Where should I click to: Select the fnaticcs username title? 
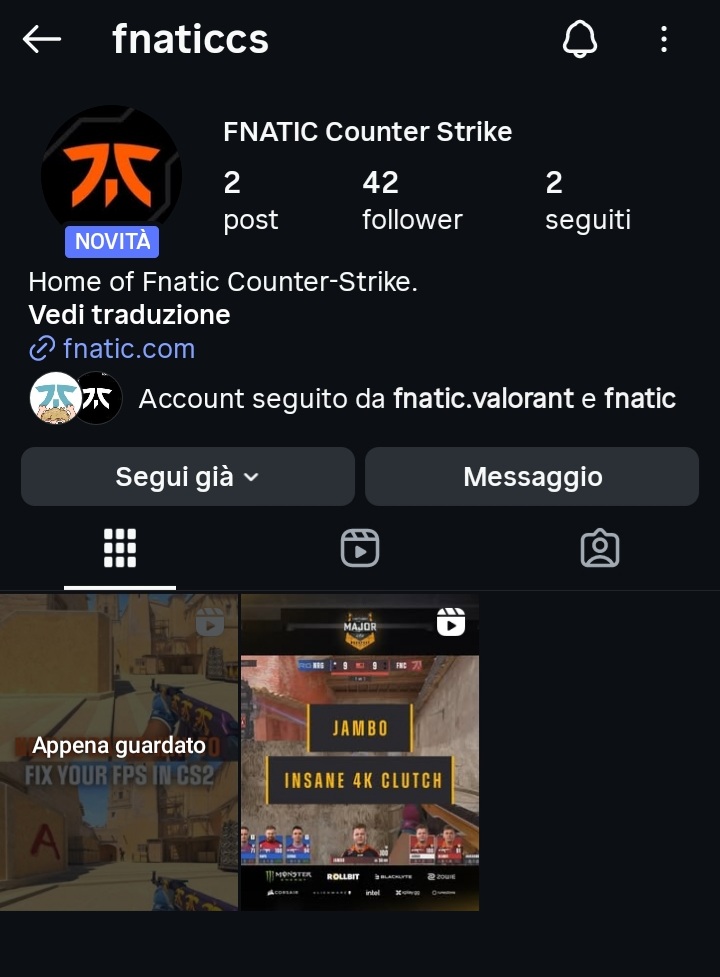coord(190,38)
